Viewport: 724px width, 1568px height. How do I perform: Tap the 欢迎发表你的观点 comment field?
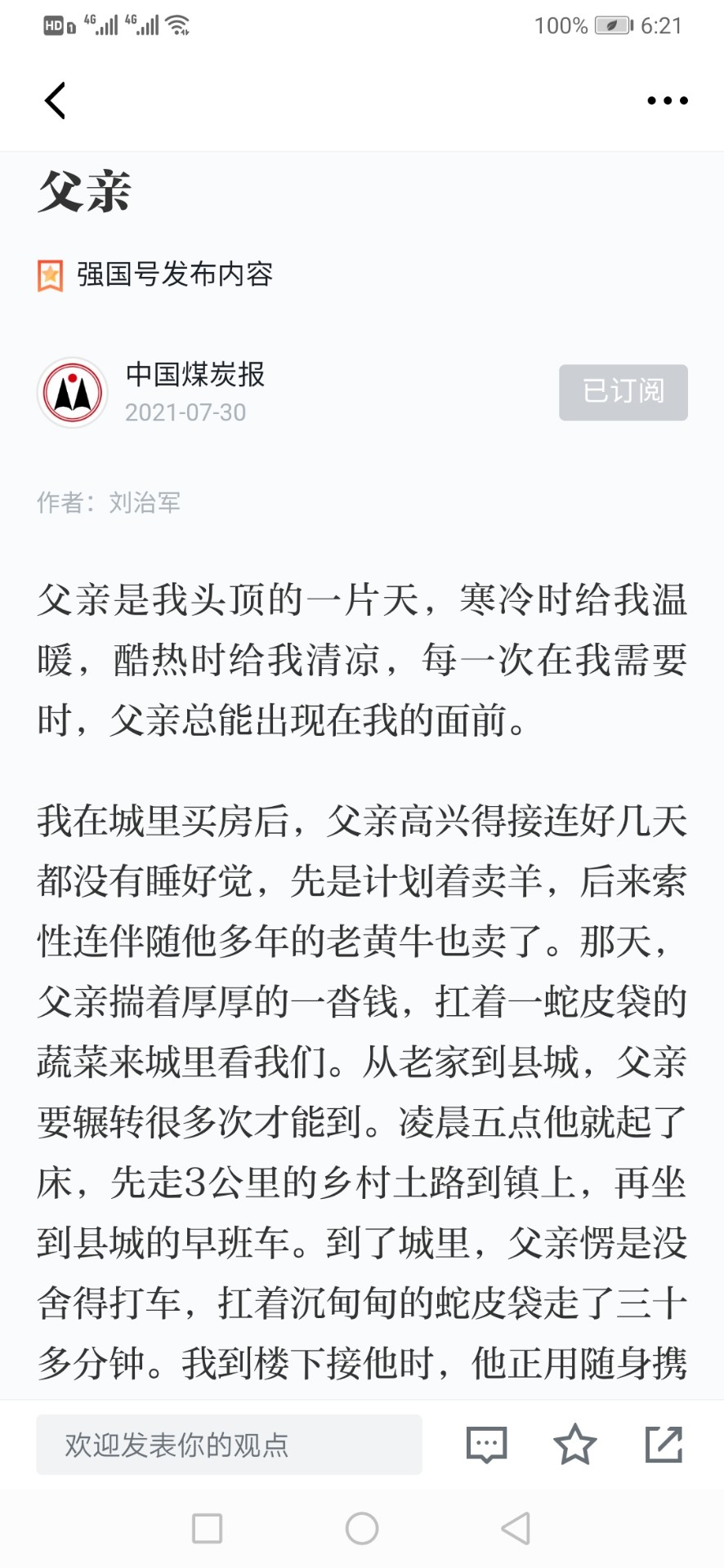[229, 1445]
